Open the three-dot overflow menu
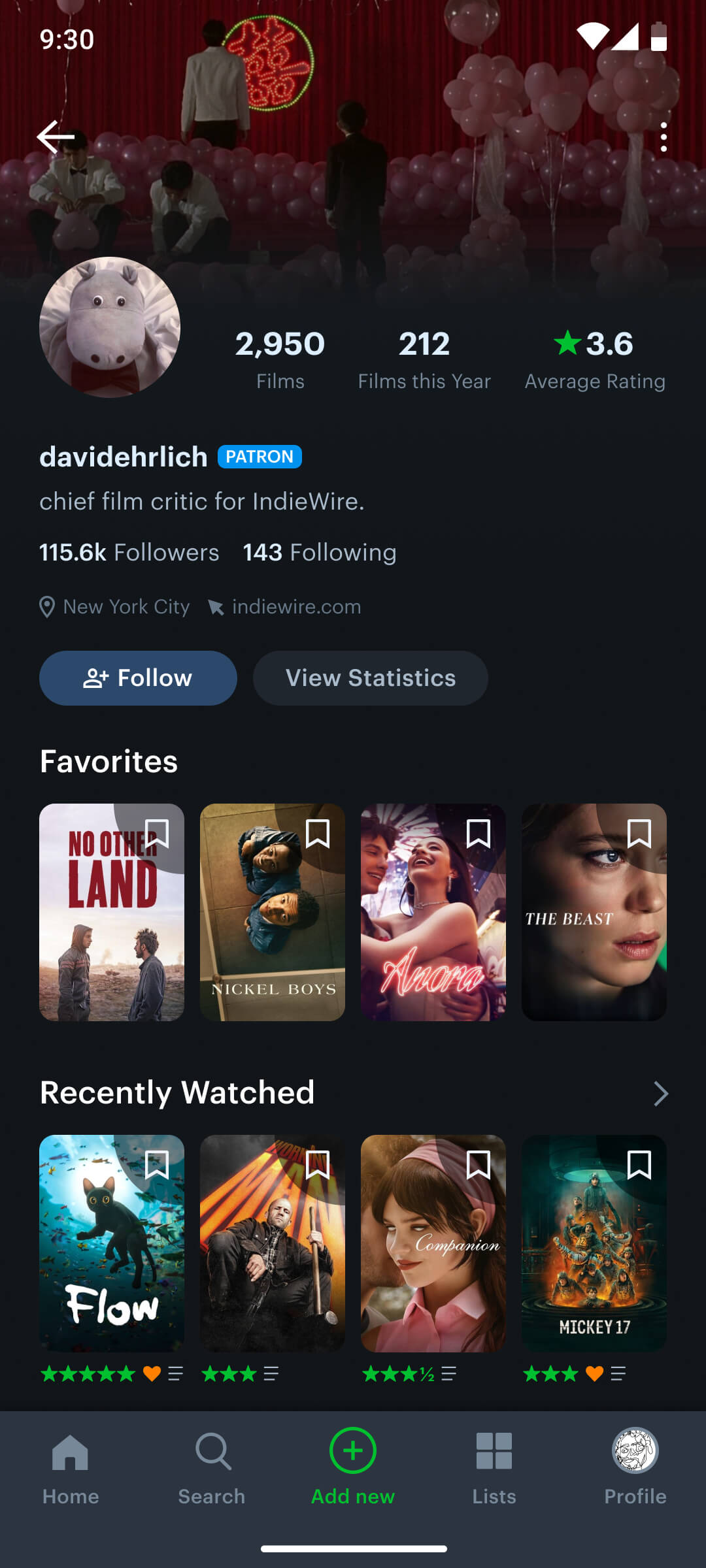 pyautogui.click(x=664, y=137)
